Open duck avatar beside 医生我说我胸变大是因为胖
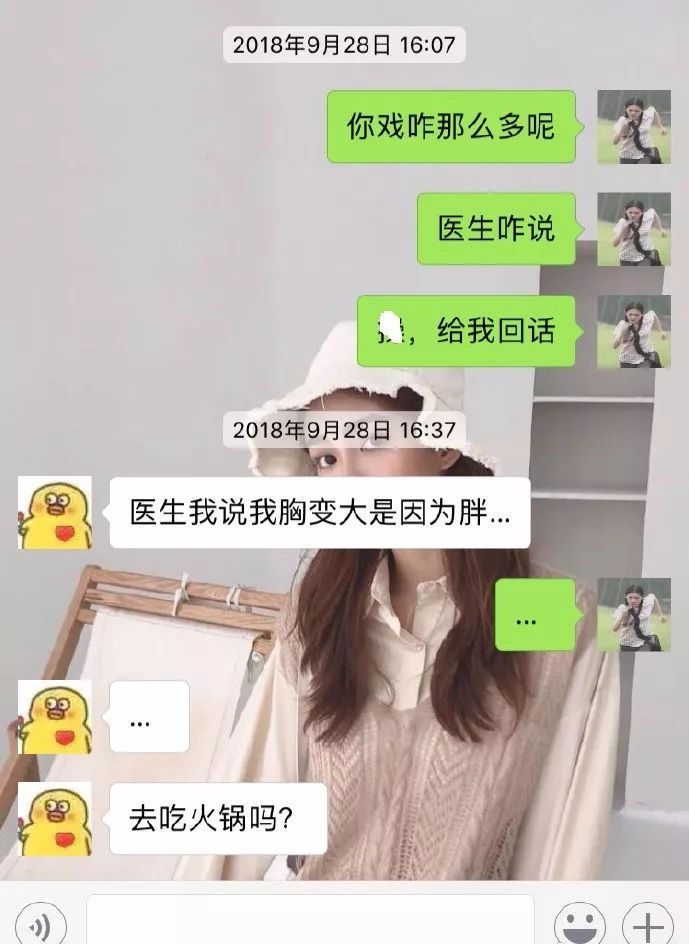 point(55,512)
